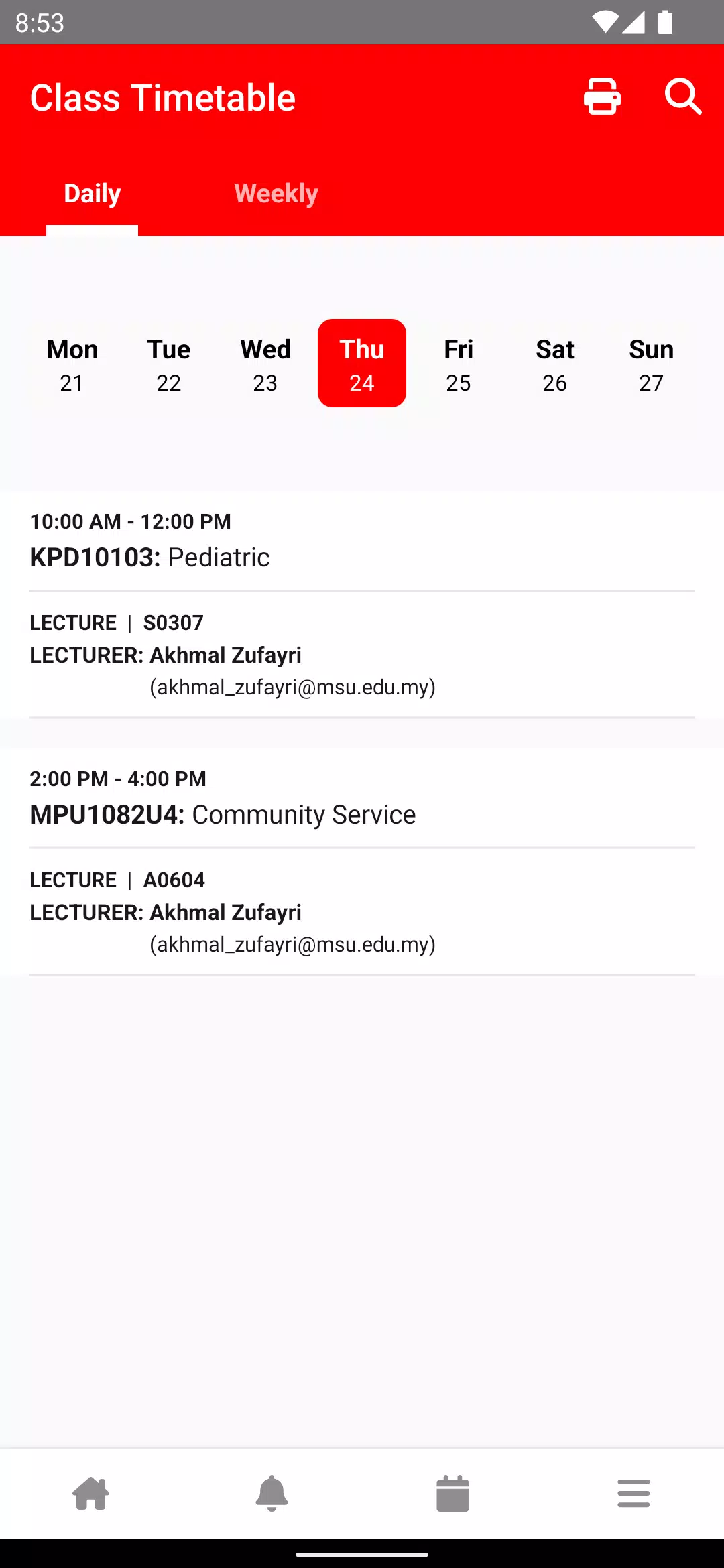Select Mon 21 in the date strip

(72, 364)
